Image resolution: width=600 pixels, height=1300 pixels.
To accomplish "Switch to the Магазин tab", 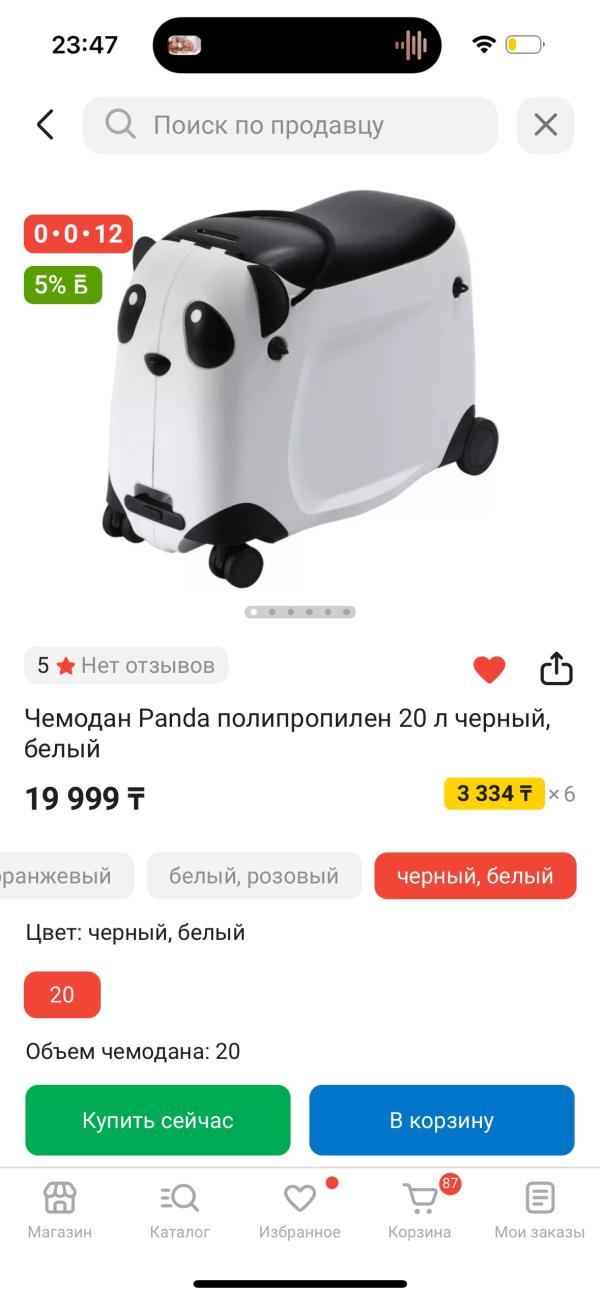I will point(60,1210).
